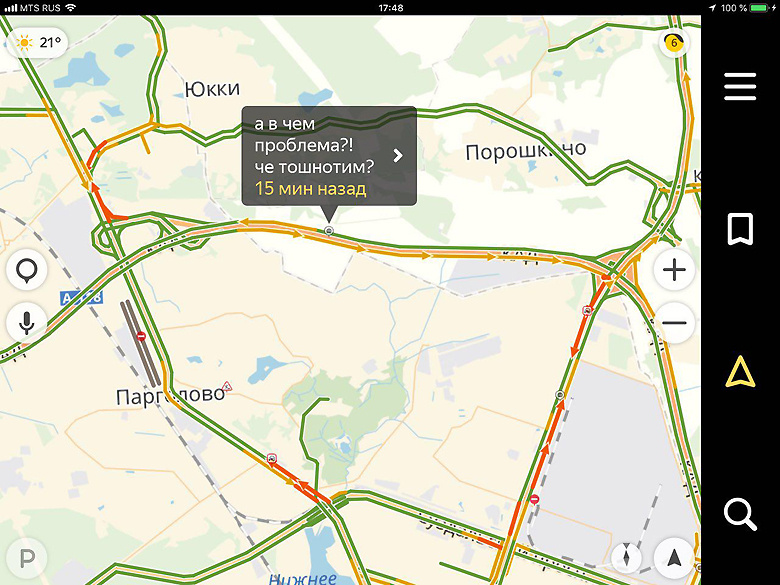Open the search magnifier
780x585 pixels.
coord(740,515)
